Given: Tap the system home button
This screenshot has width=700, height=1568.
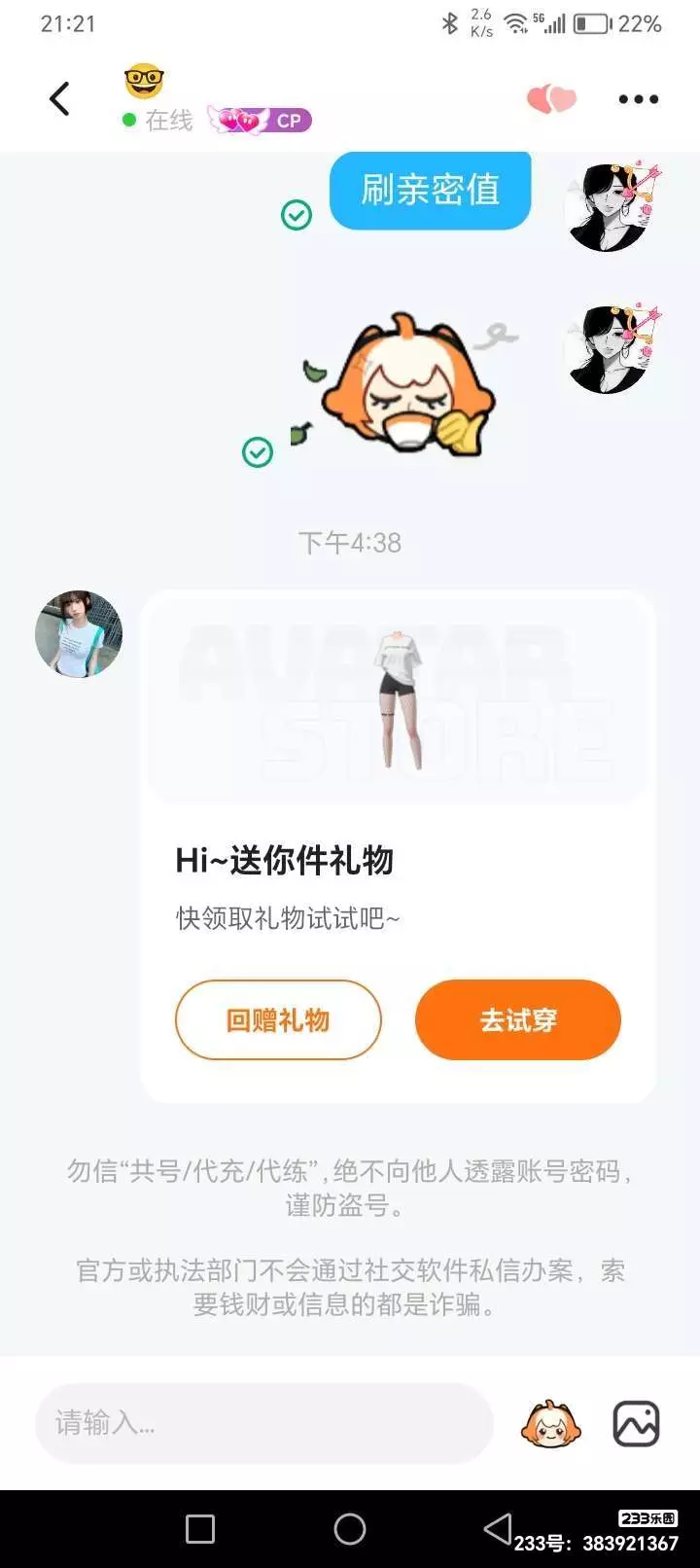Looking at the screenshot, I should [x=350, y=1528].
